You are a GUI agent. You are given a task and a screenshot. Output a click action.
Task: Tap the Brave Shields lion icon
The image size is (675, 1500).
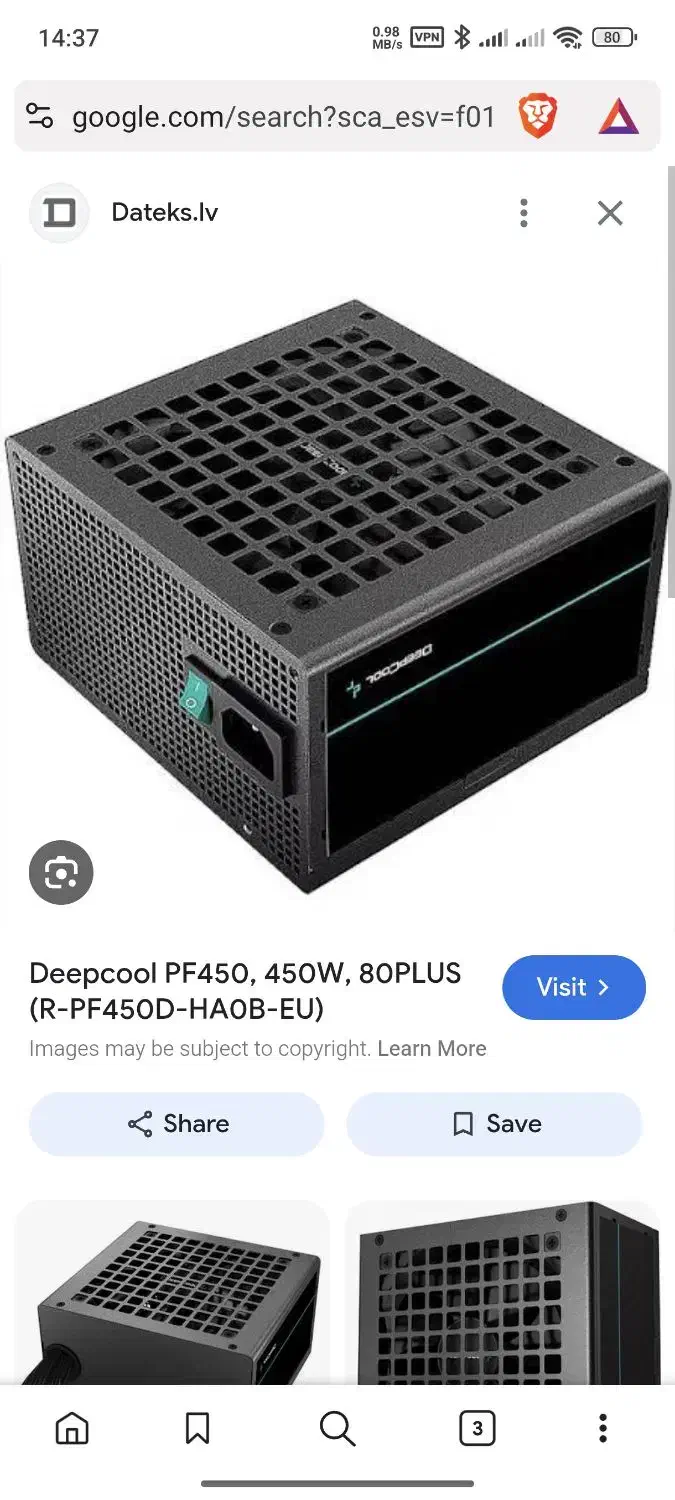[538, 116]
